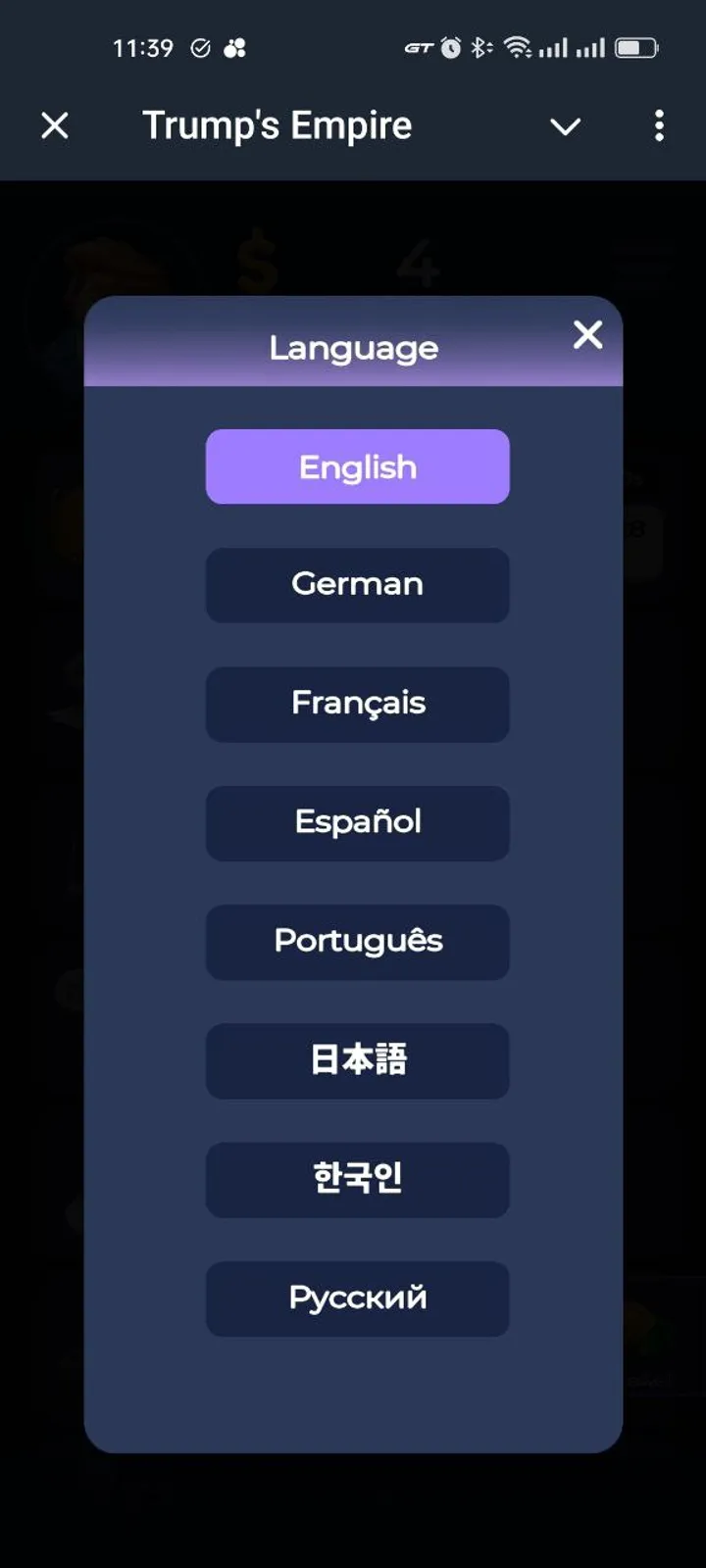This screenshot has width=706, height=1568.
Task: Choose German language option
Action: point(357,585)
